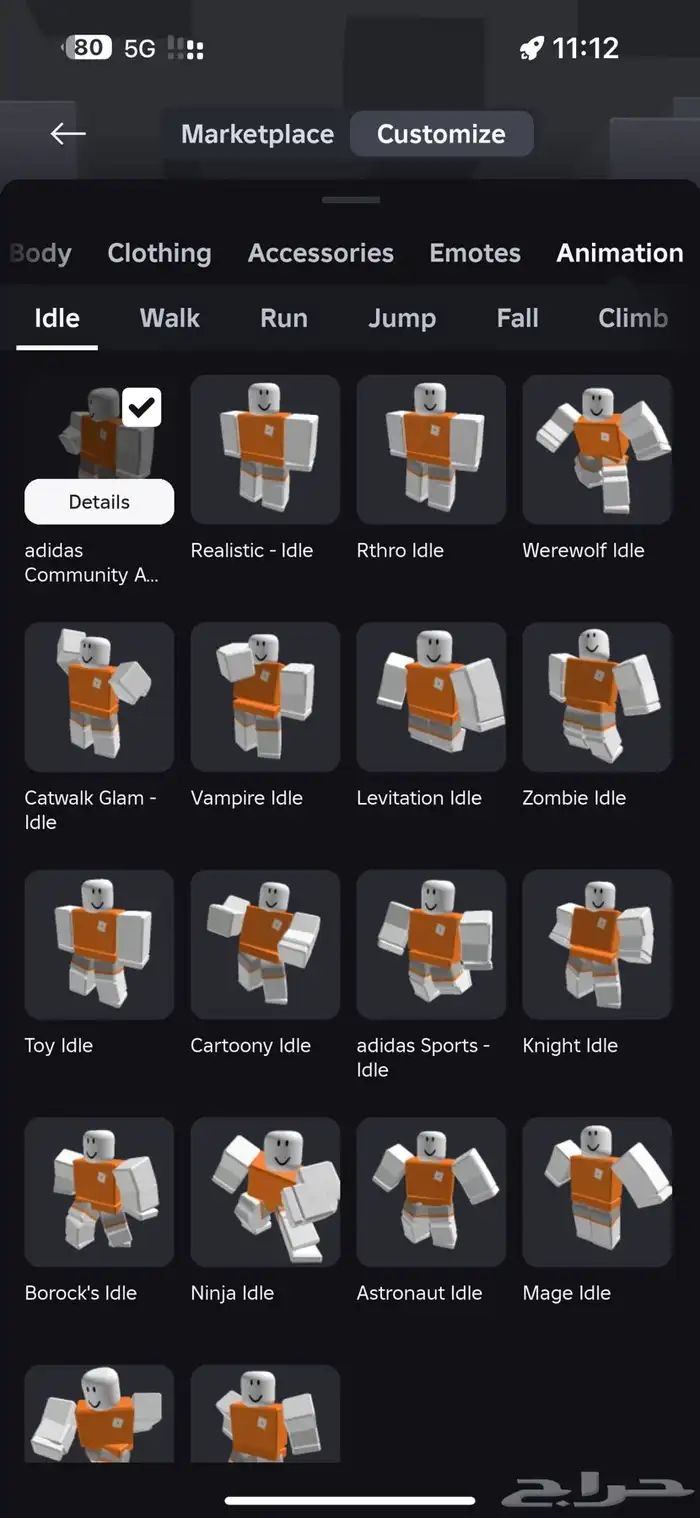This screenshot has height=1518, width=700.
Task: Show Jump animations
Action: point(402,318)
